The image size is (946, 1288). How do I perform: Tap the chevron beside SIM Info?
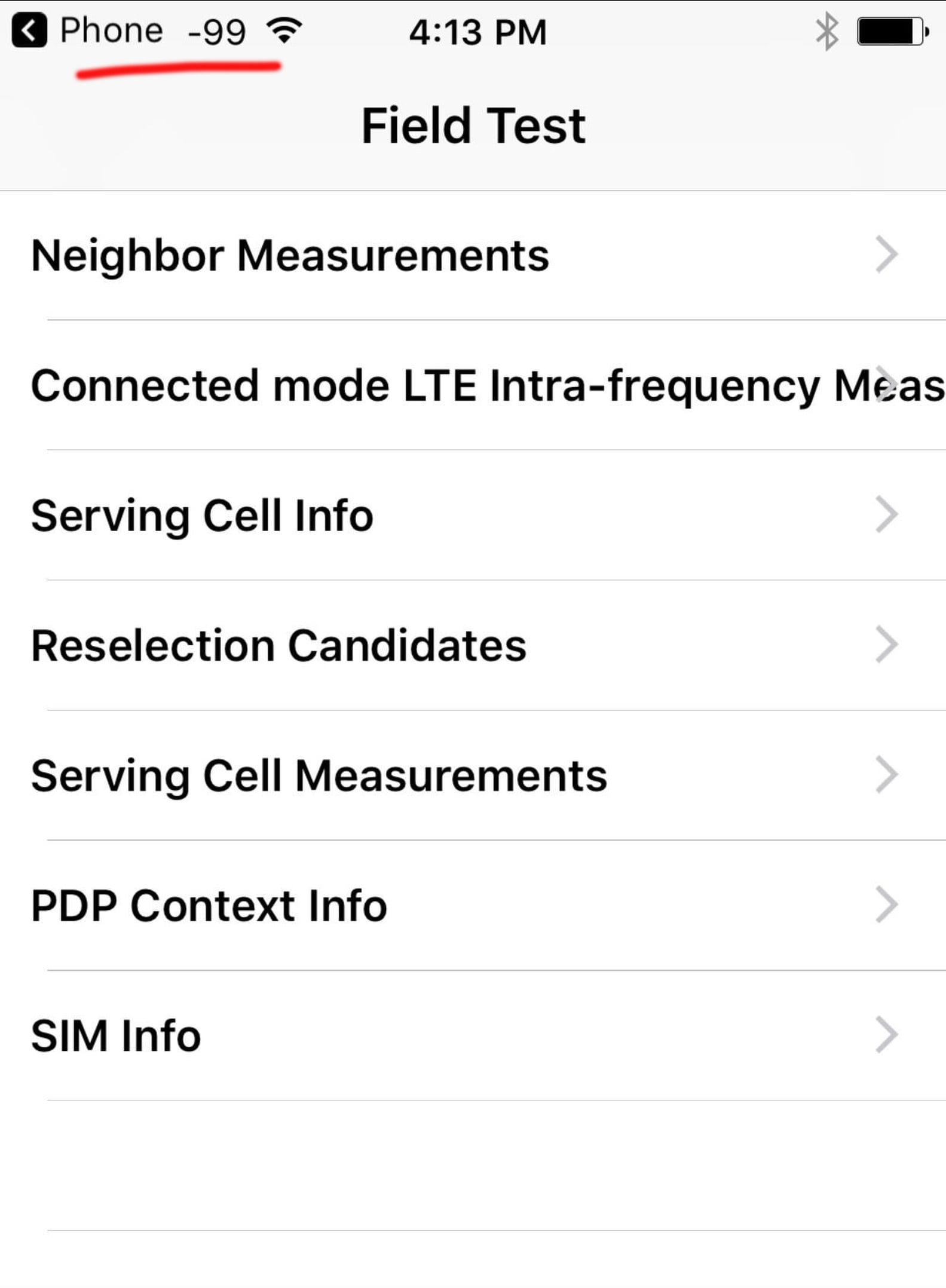click(887, 1035)
